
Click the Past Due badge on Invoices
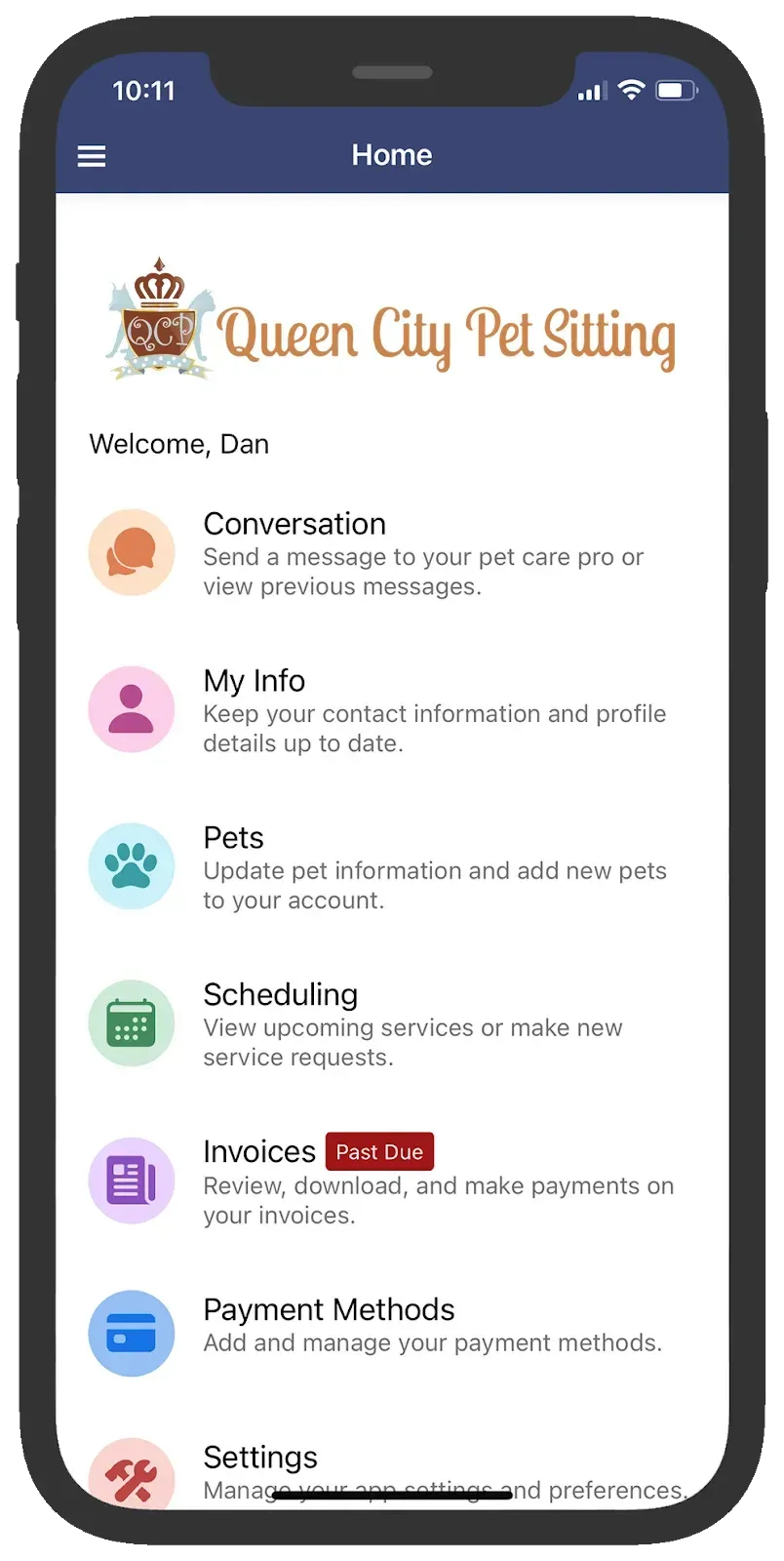click(379, 1151)
